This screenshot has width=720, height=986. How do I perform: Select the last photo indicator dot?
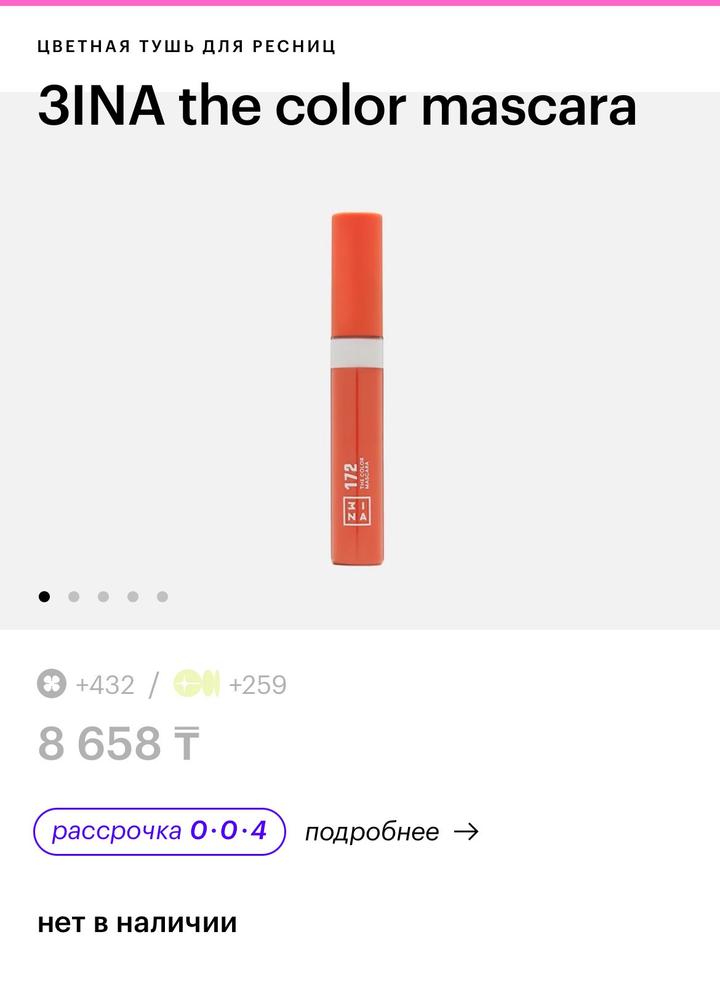[x=162, y=597]
